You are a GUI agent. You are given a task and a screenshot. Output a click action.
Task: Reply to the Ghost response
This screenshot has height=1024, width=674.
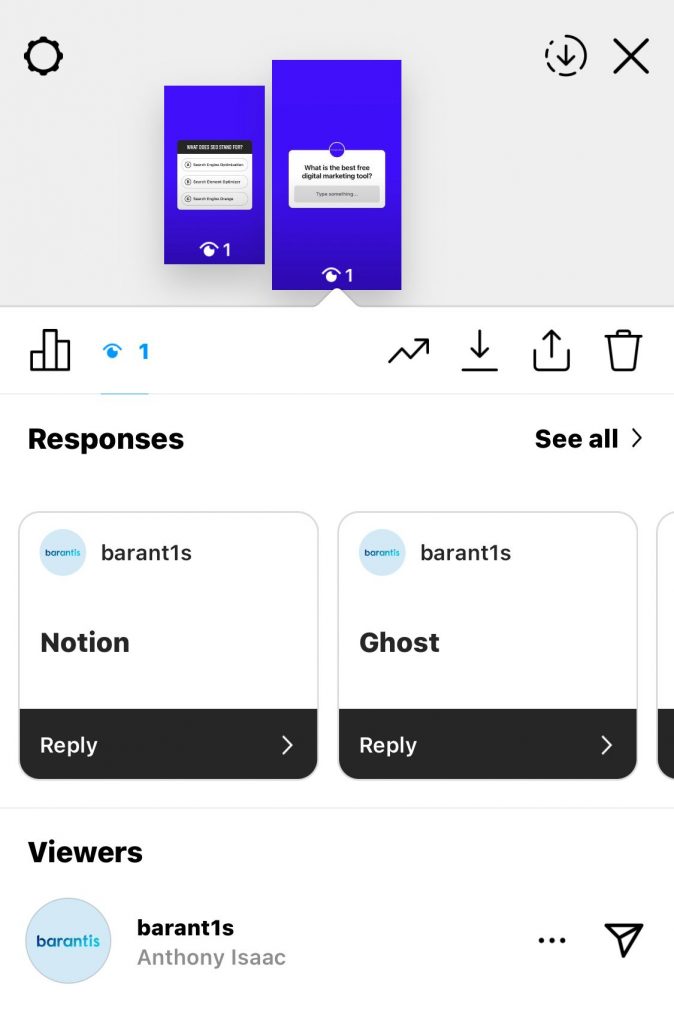point(487,745)
